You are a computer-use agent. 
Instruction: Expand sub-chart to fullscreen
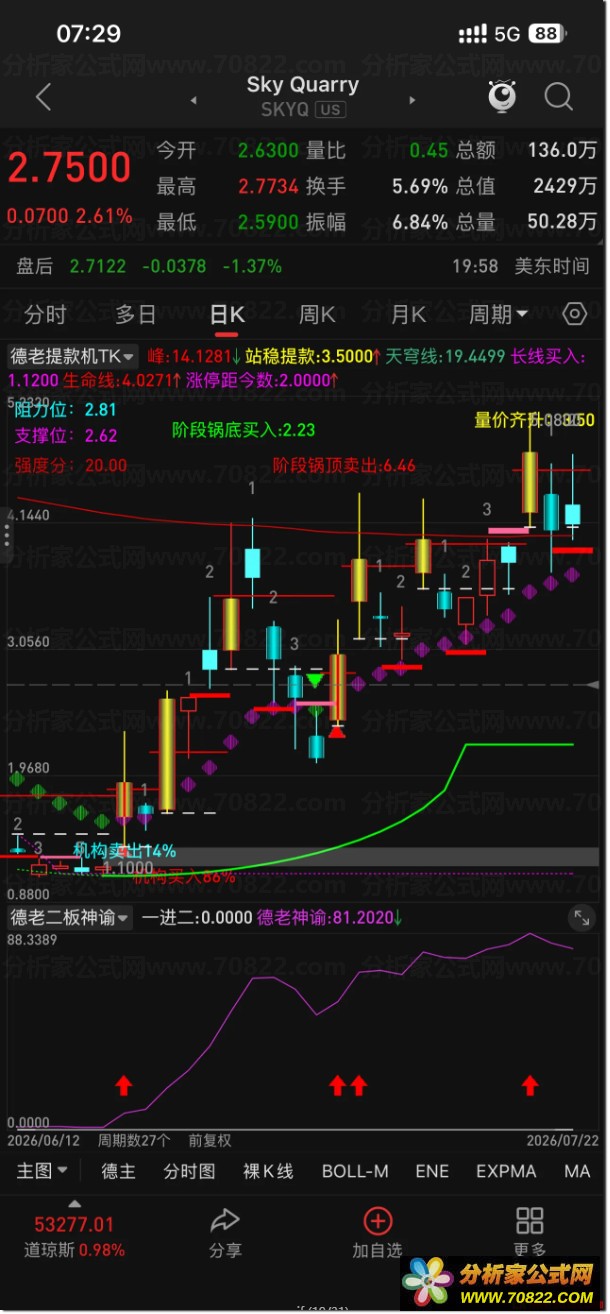pyautogui.click(x=581, y=917)
